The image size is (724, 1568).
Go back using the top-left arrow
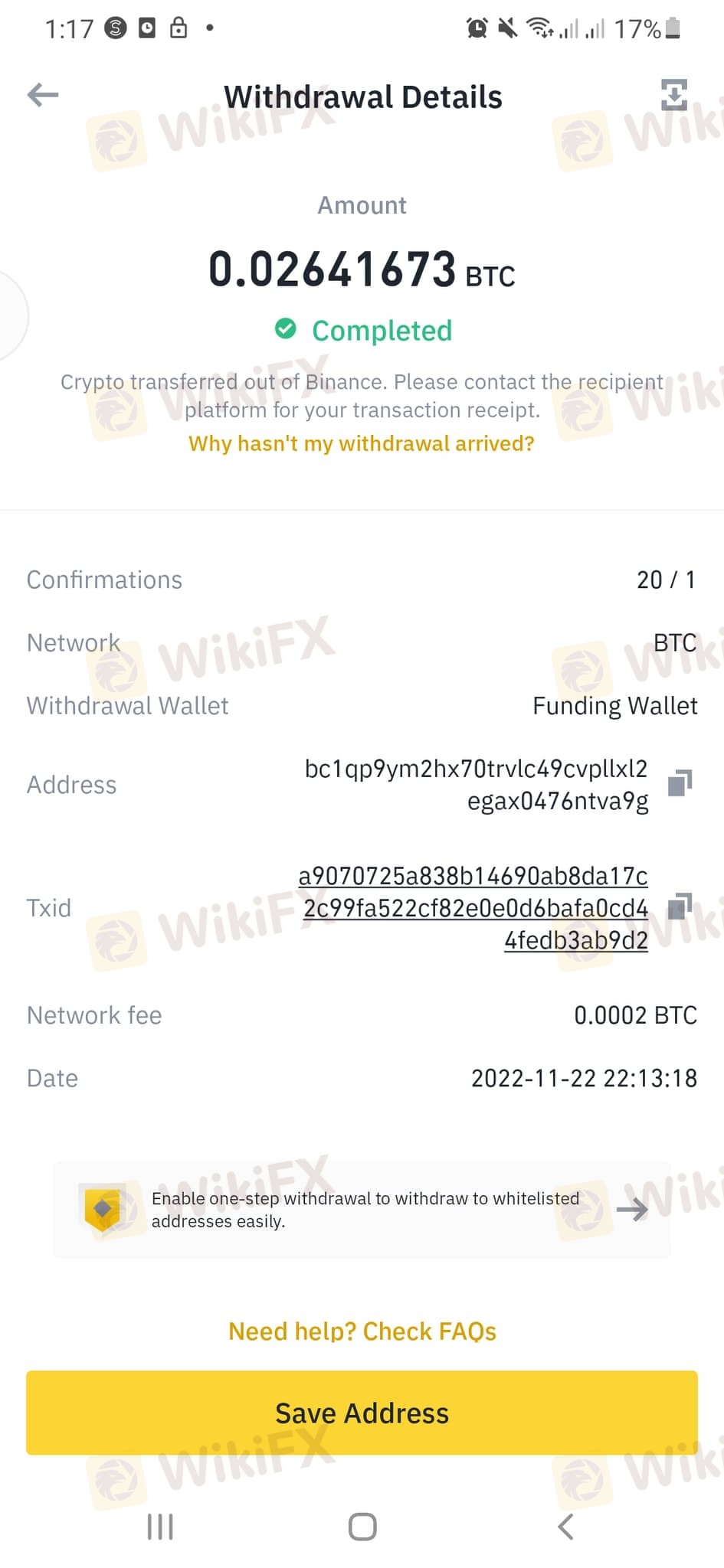(x=43, y=95)
